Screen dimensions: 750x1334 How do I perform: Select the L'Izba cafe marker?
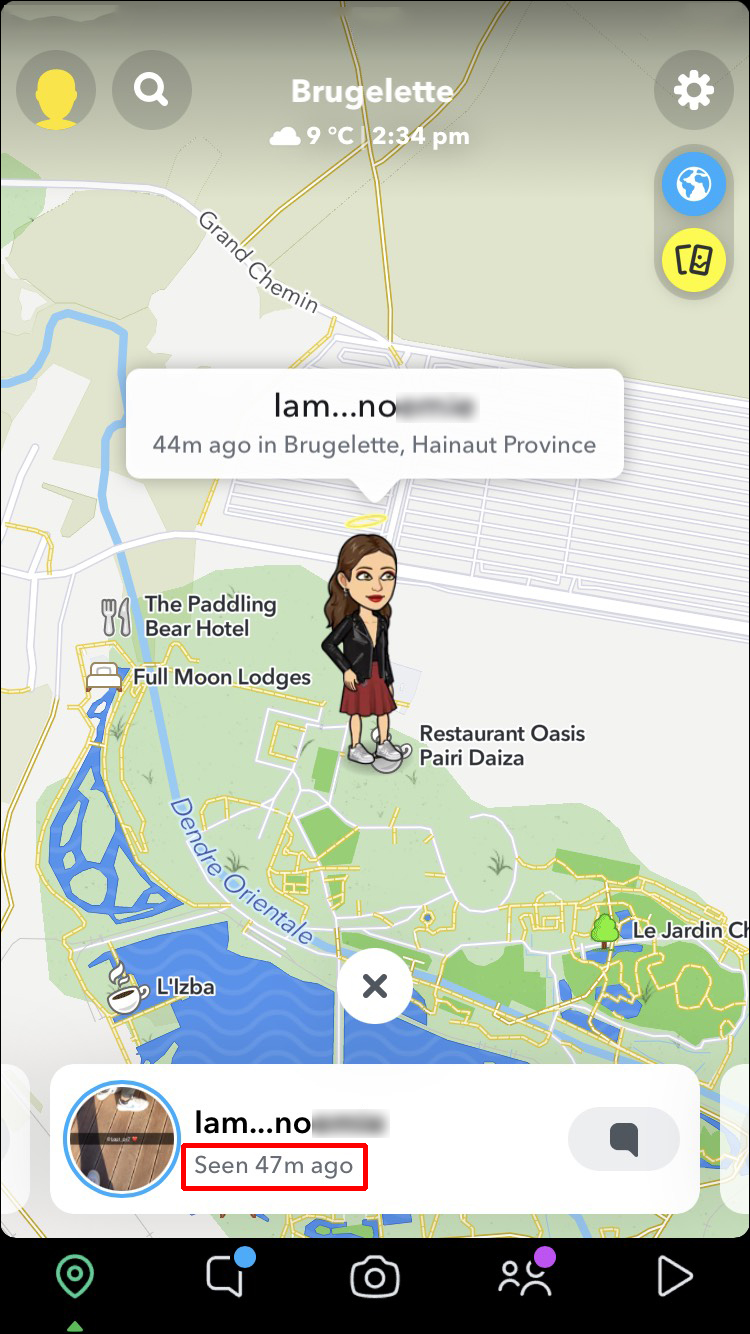point(128,987)
